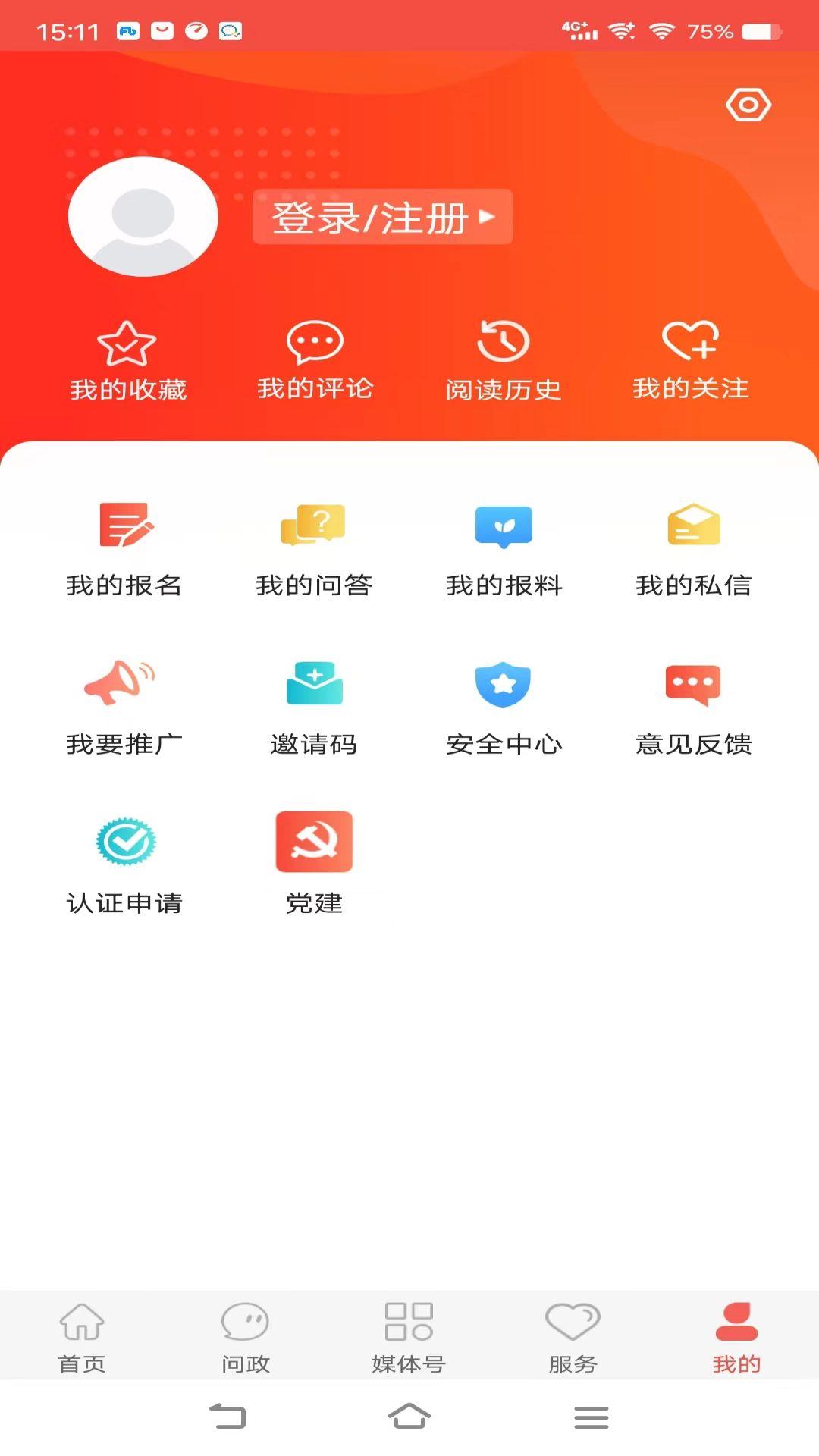Open 邀请码 invitation code
The image size is (819, 1456).
click(315, 709)
